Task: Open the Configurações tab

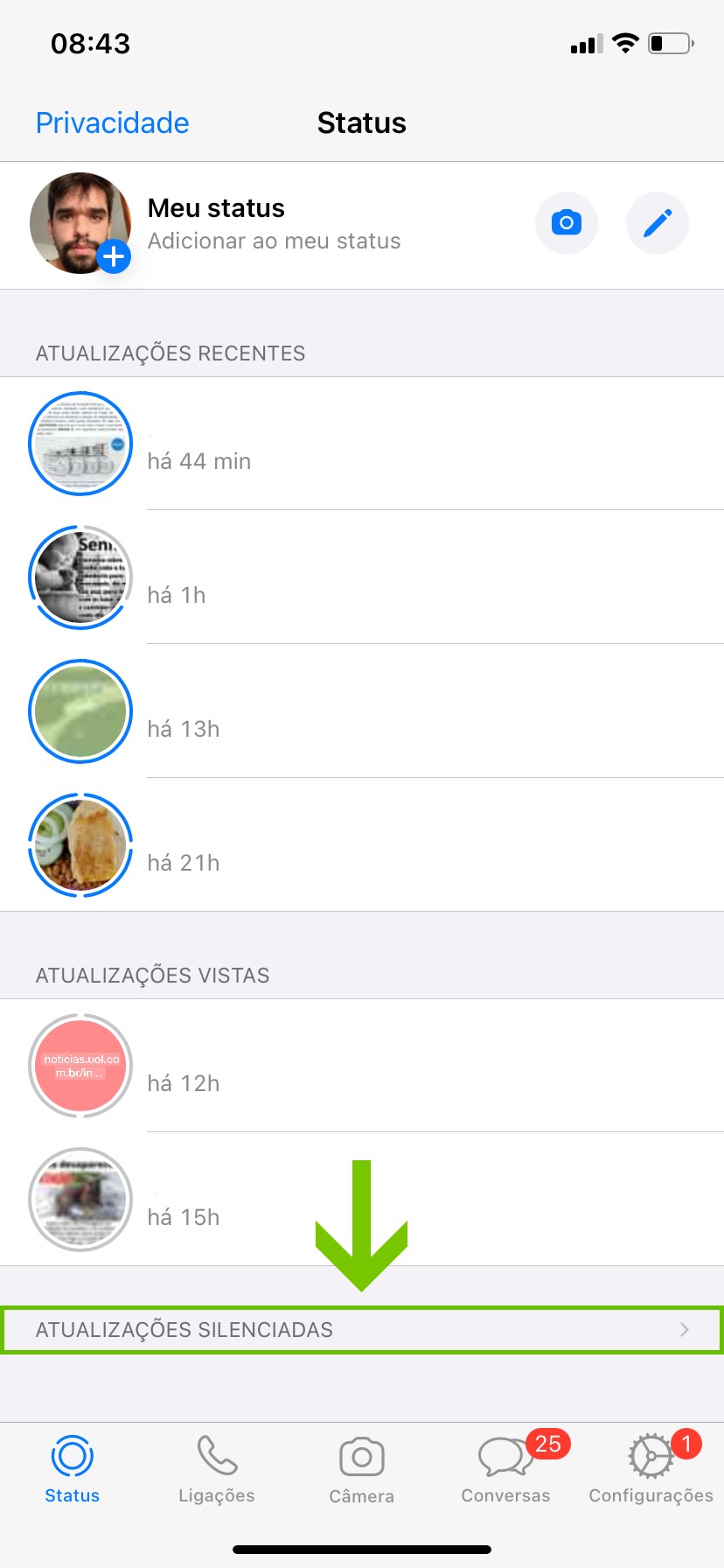Action: tap(651, 1469)
